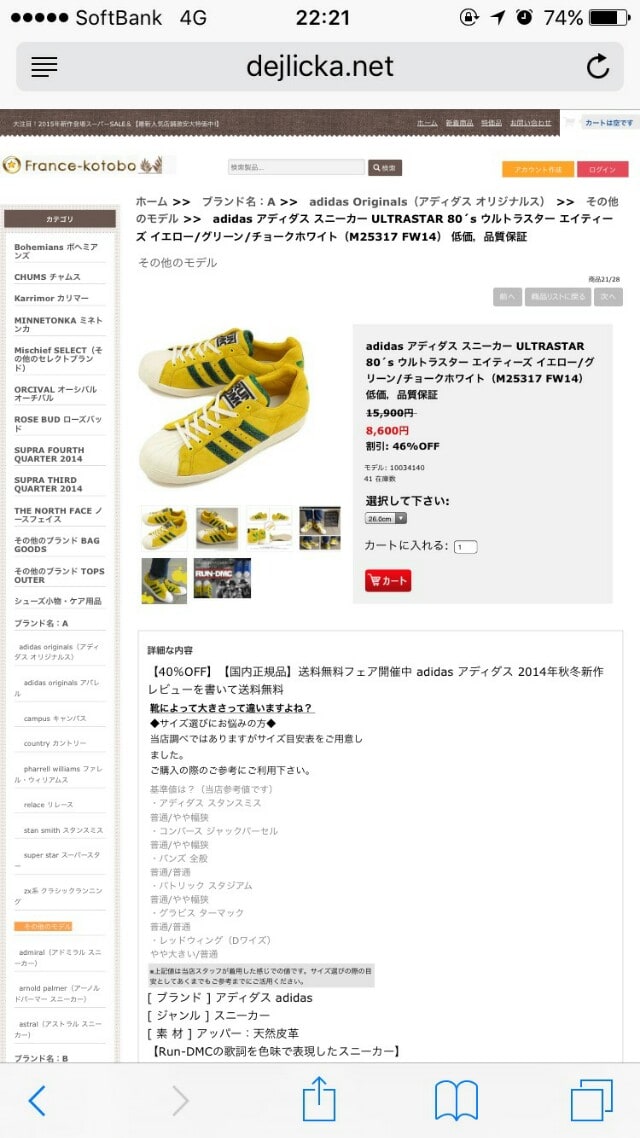Tap the dejlicka.net address bar
The height and width of the screenshot is (1138, 640).
320,67
